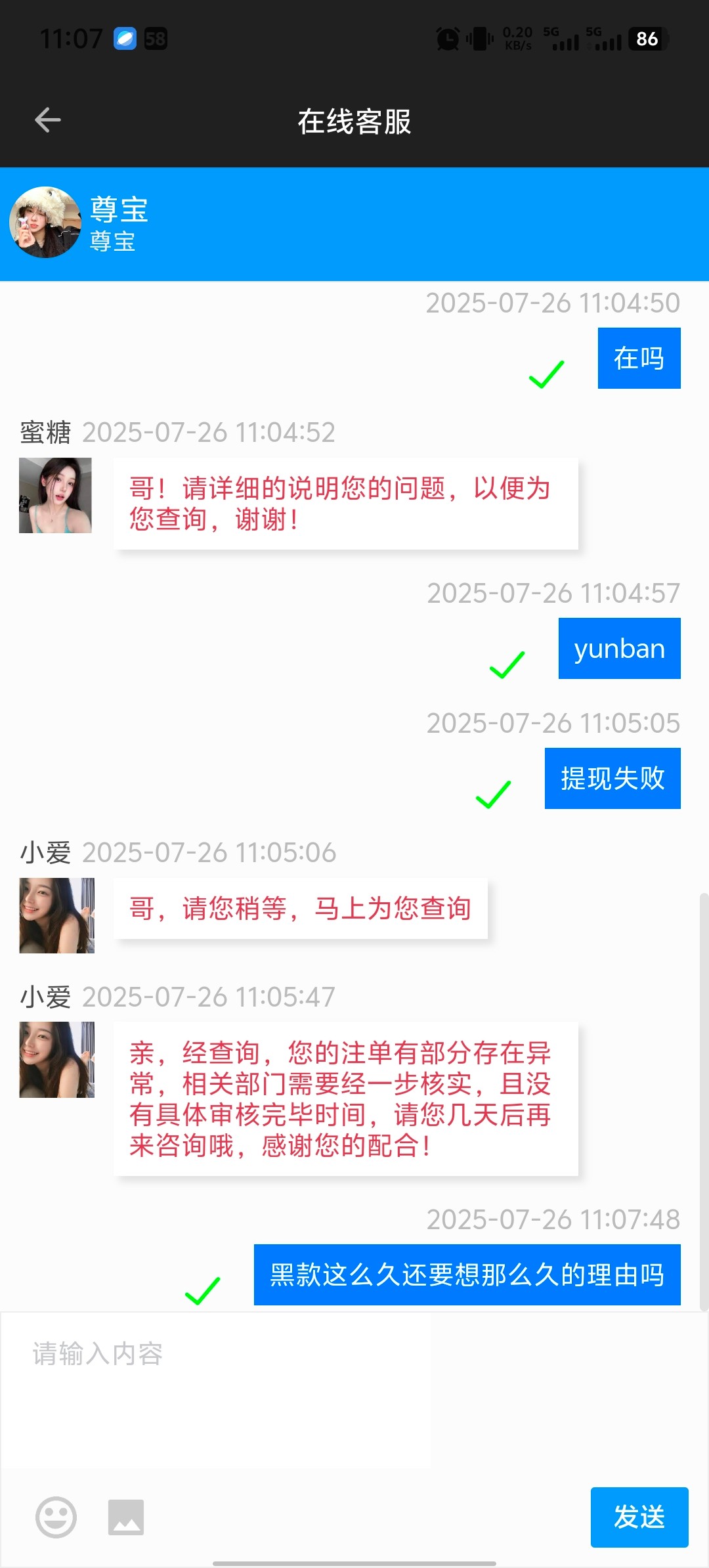The width and height of the screenshot is (709, 1568).
Task: Select the 在吗 message bubble
Action: pyautogui.click(x=638, y=357)
